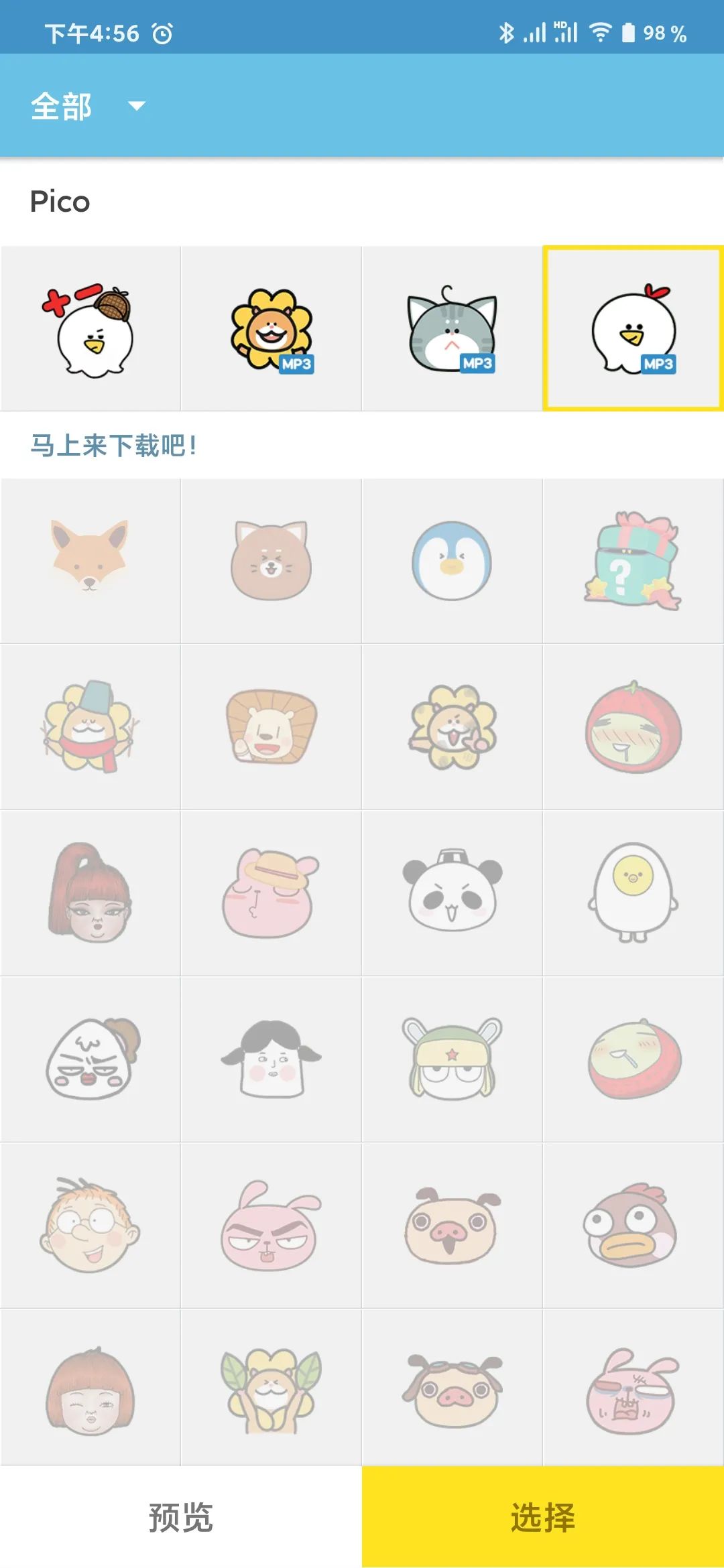
Task: Choose the strawberry hood face character
Action: 633,727
